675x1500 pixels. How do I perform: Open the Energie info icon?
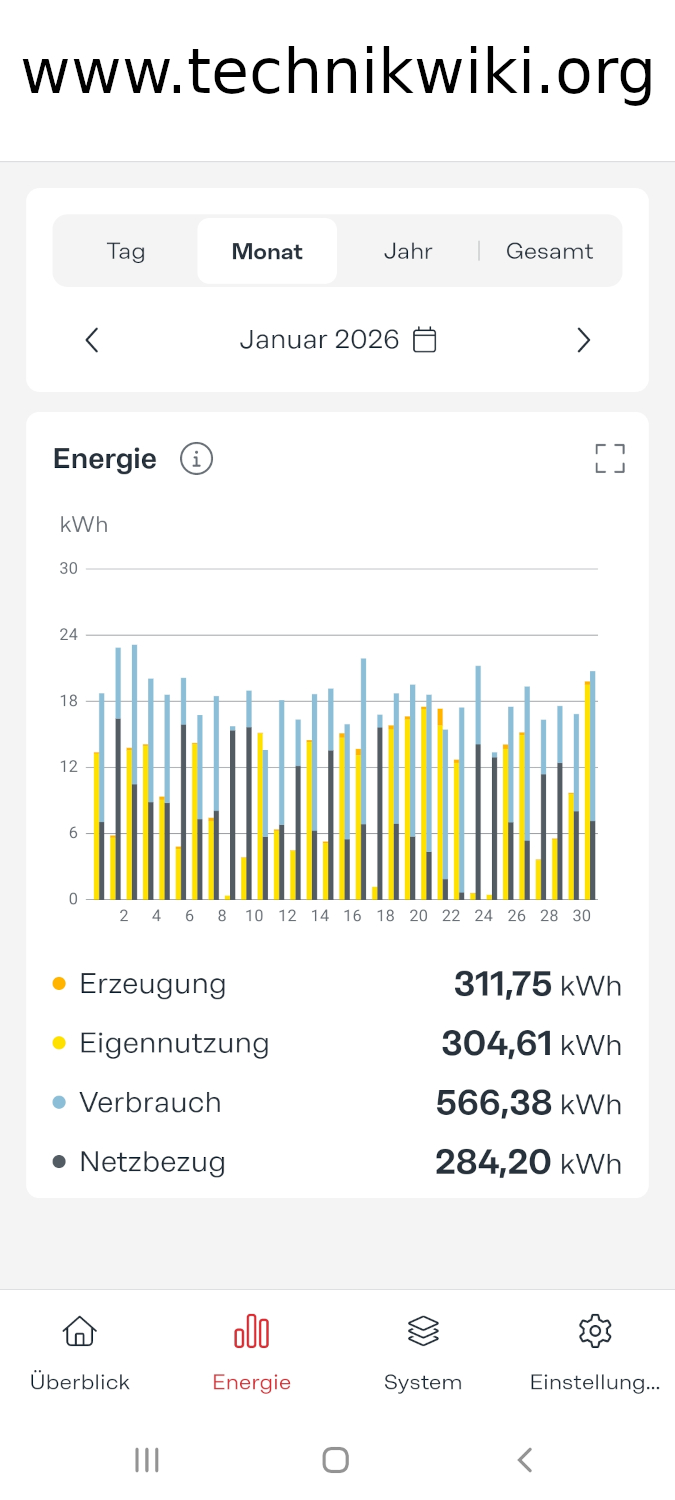pos(196,459)
